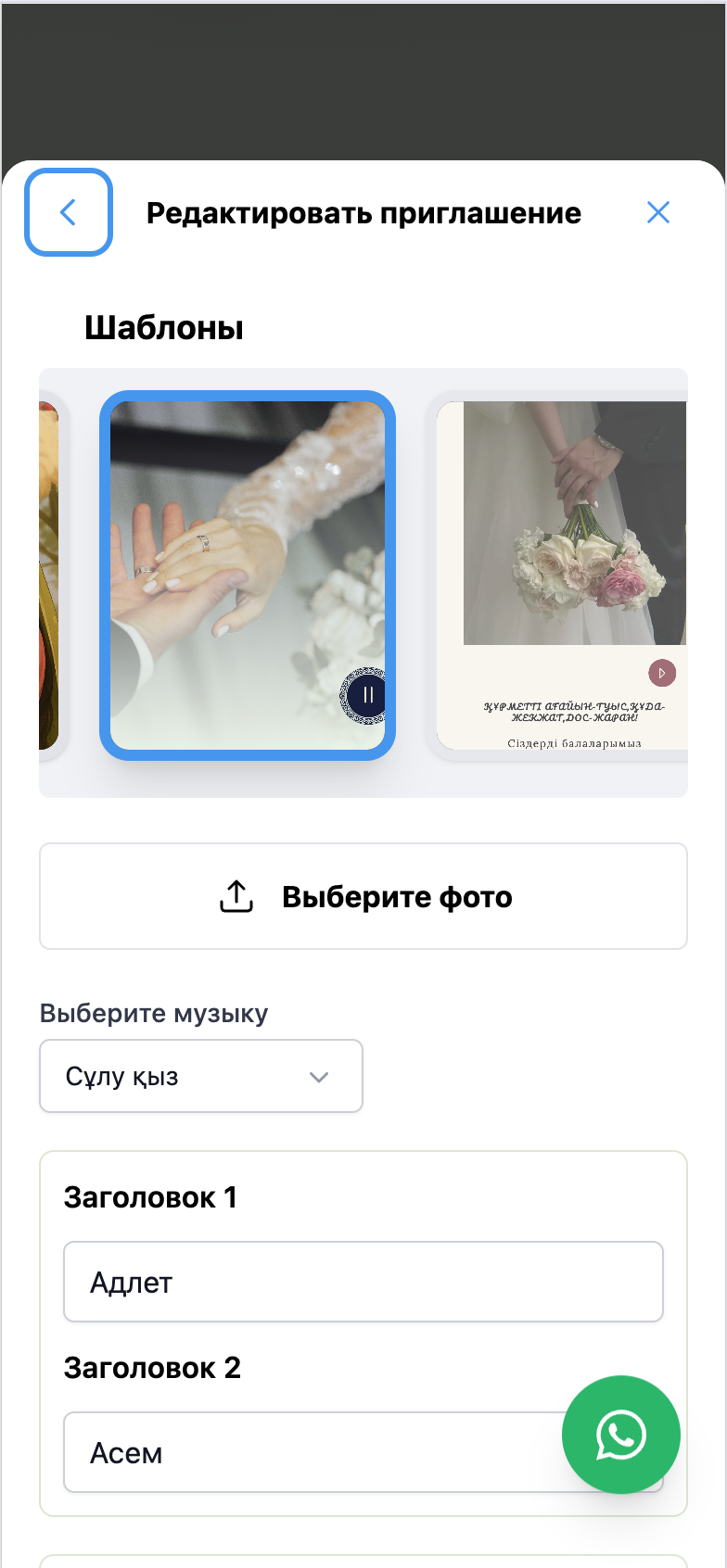727x1568 pixels.
Task: Click the Редактировать приглашение title
Action: (363, 211)
